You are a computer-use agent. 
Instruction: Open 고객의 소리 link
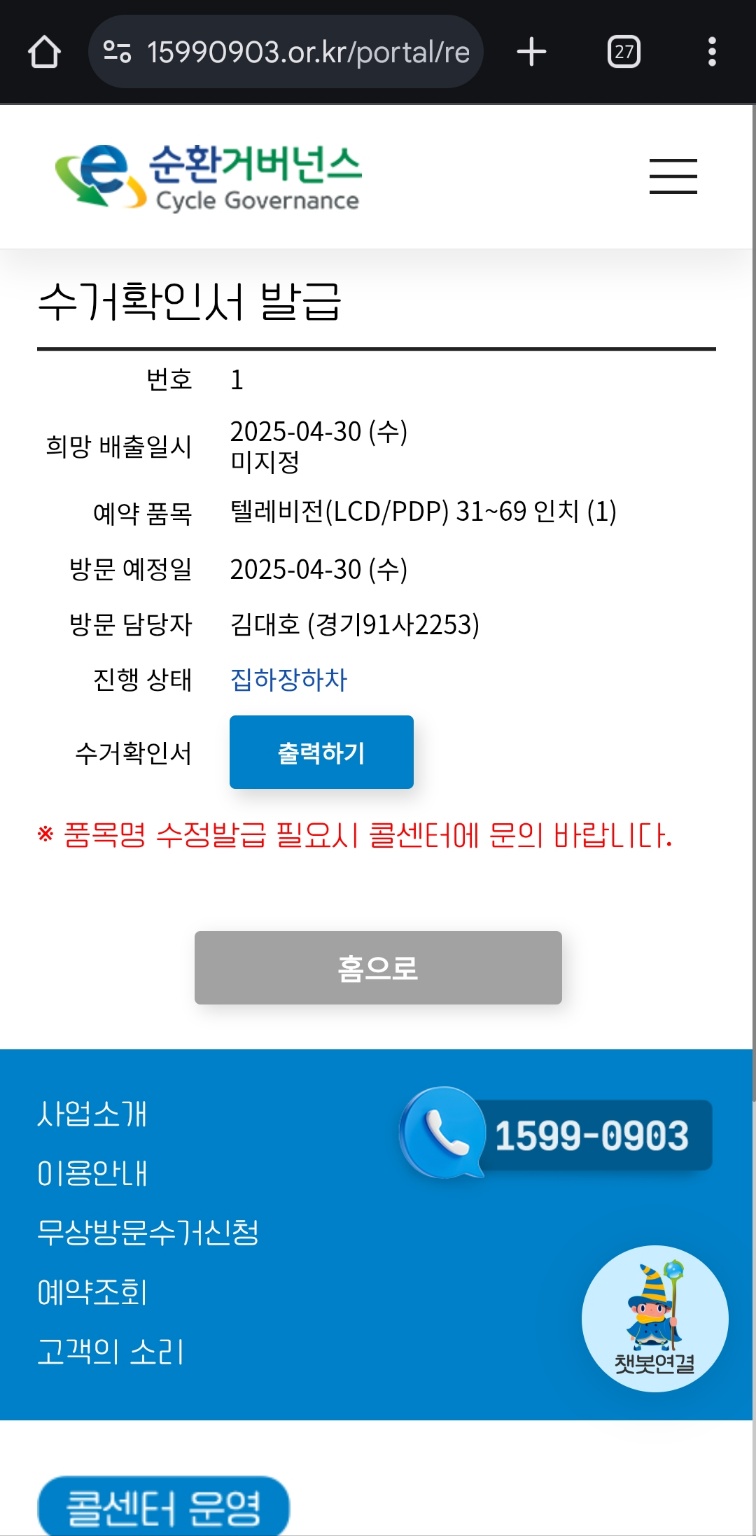point(111,1352)
